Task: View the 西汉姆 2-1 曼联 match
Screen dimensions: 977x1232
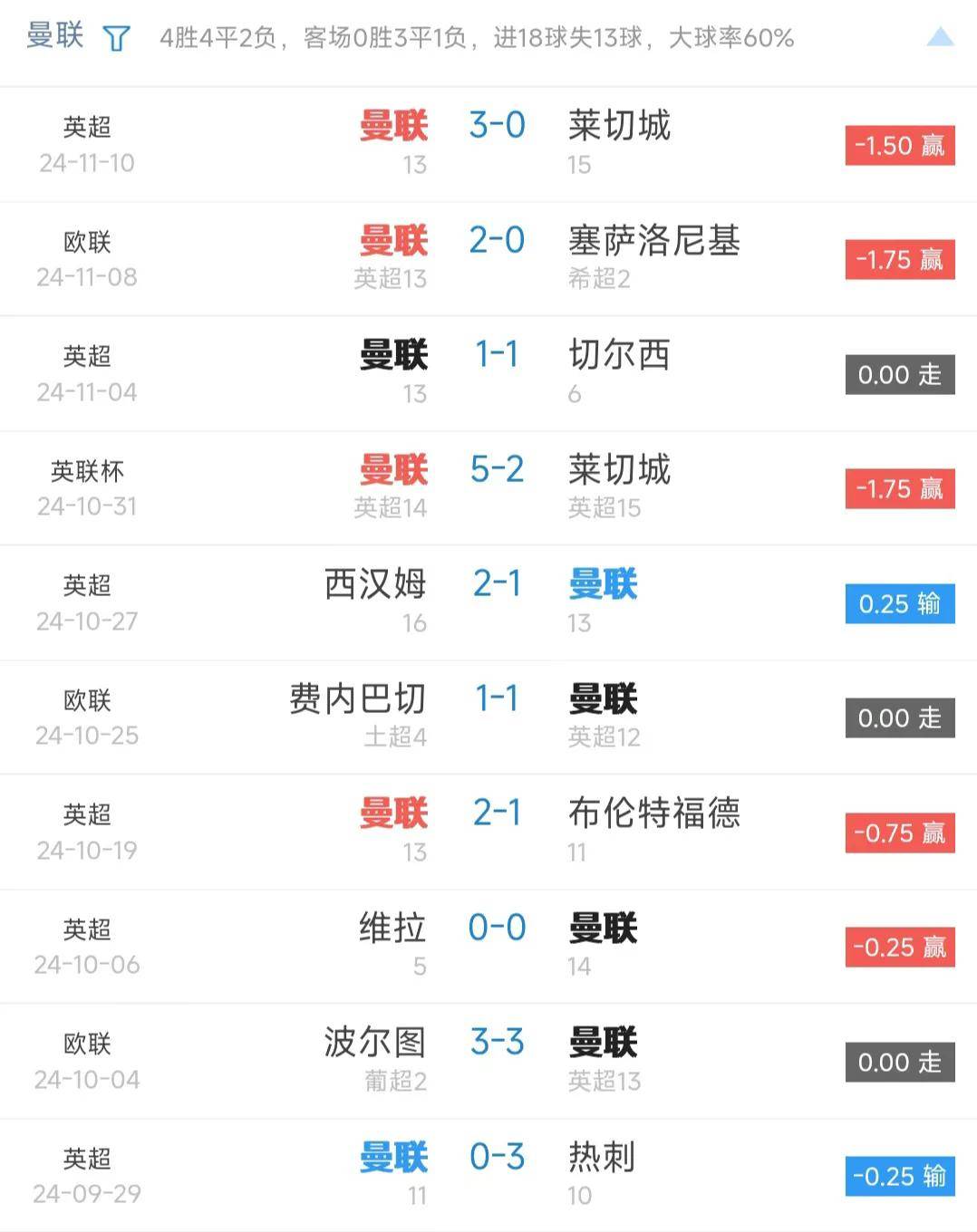Action: coord(497,602)
